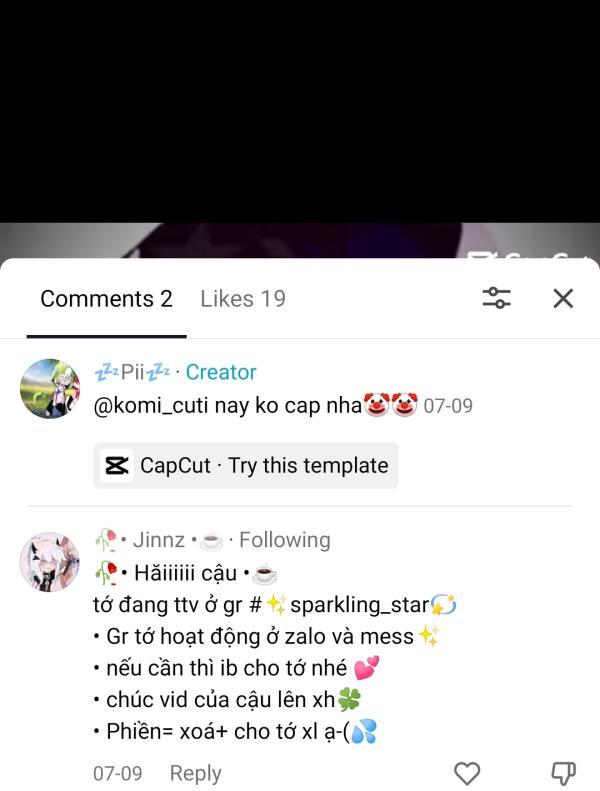Dislike Jinnz's comment
Image resolution: width=600 pixels, height=791 pixels.
(x=563, y=773)
